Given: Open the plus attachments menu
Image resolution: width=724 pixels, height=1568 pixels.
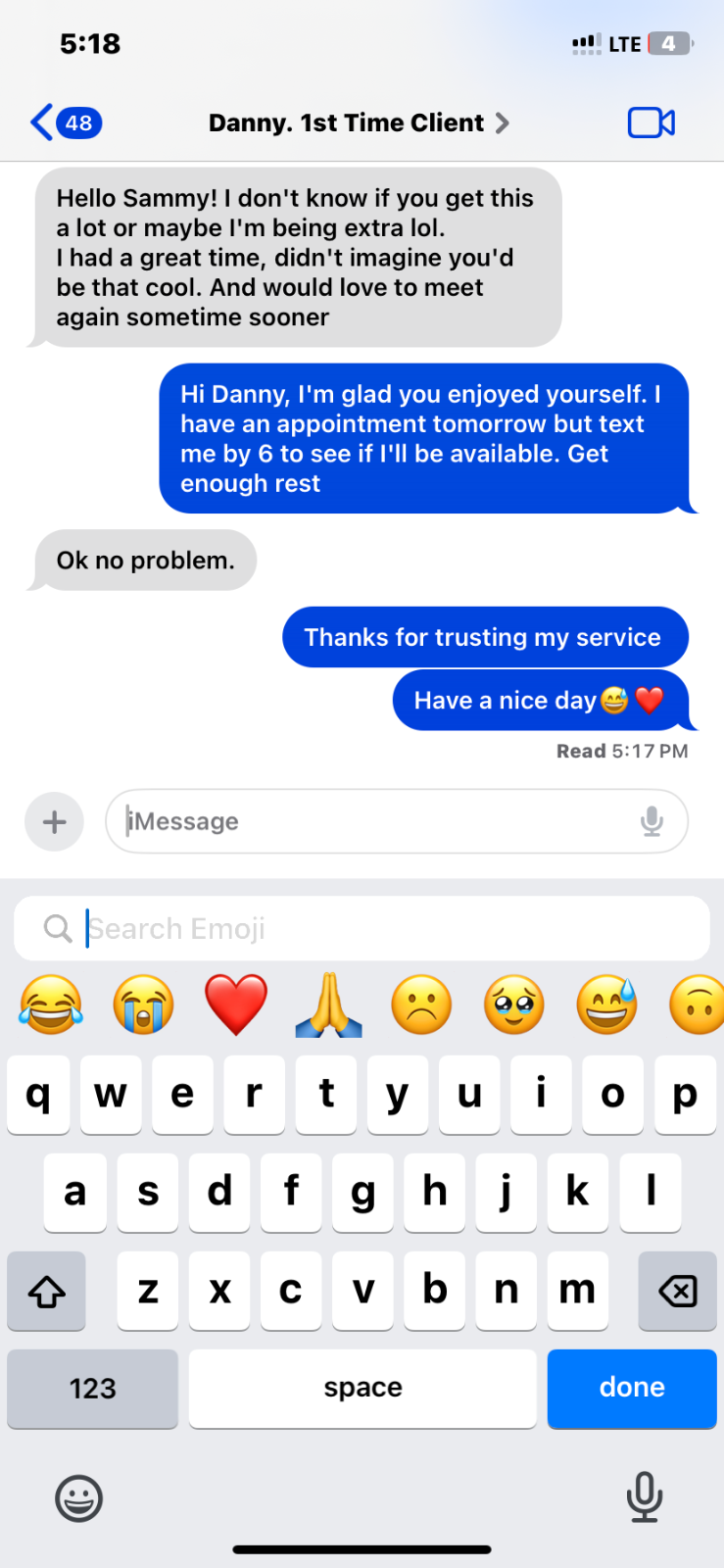Looking at the screenshot, I should coord(55,821).
